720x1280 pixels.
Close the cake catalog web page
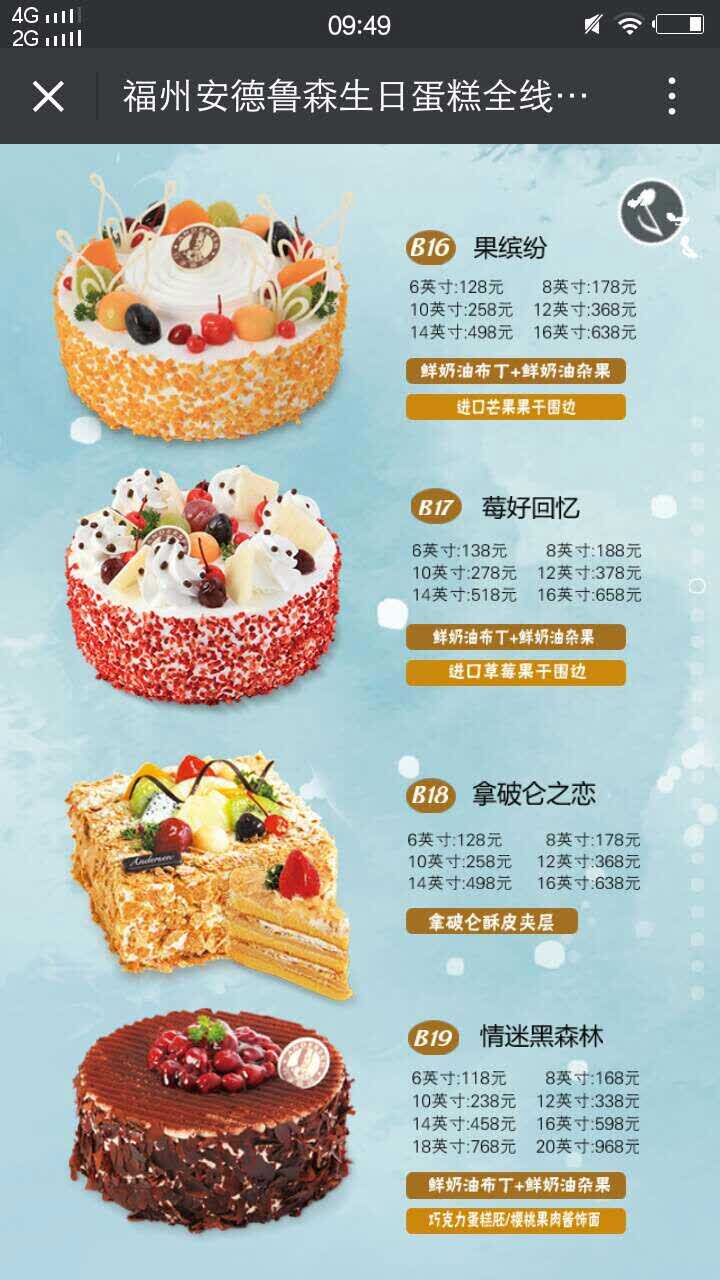pos(48,97)
